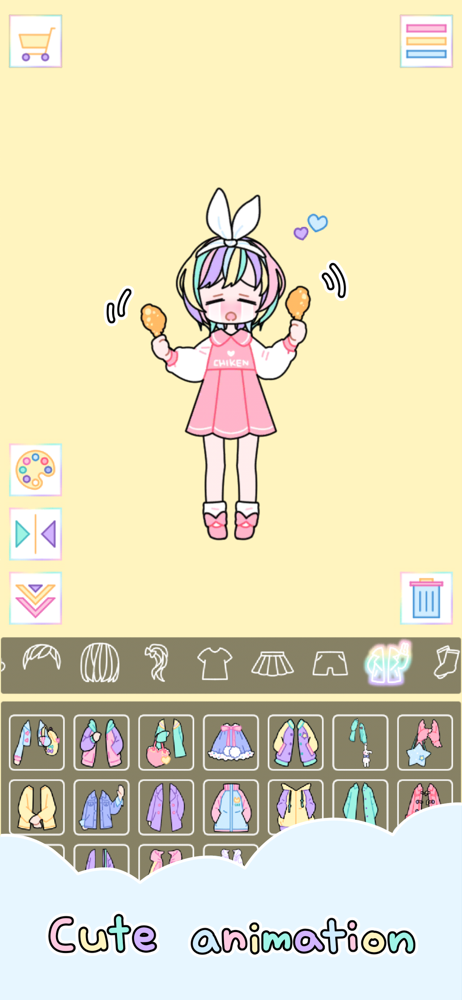Collapse the item panel with down arrows
The height and width of the screenshot is (1000, 462).
point(36,598)
